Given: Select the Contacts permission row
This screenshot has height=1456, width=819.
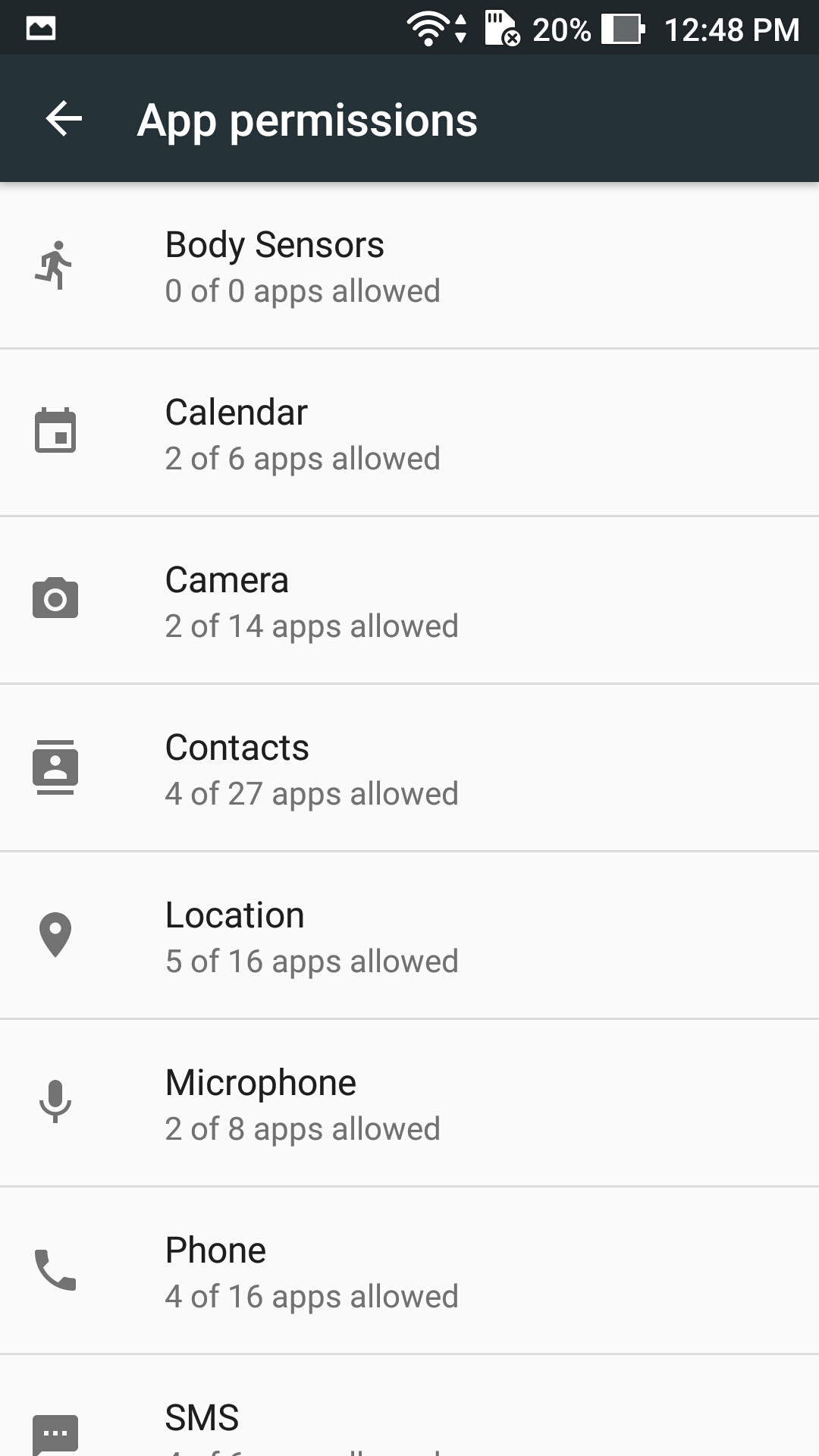Looking at the screenshot, I should coord(409,769).
